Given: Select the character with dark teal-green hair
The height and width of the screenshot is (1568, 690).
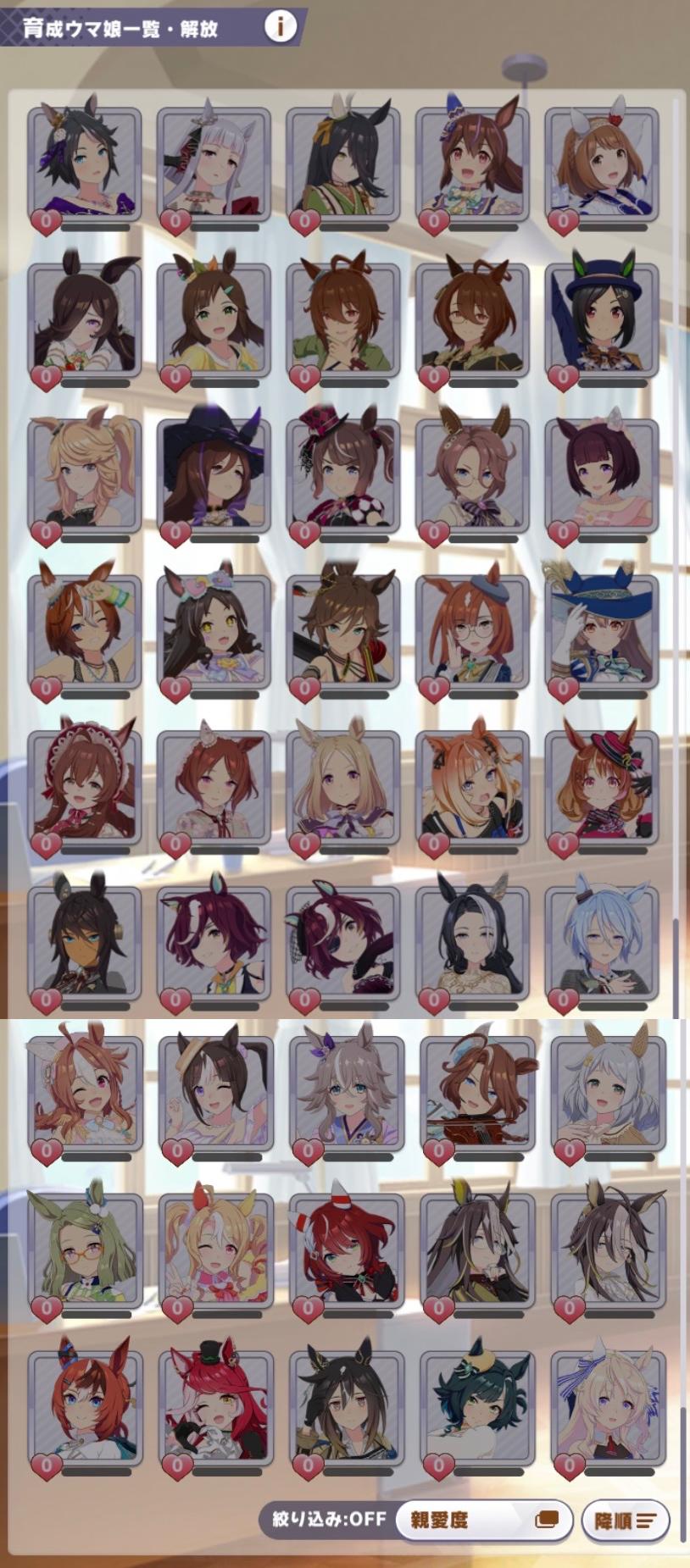Looking at the screenshot, I should pyautogui.click(x=477, y=1406).
